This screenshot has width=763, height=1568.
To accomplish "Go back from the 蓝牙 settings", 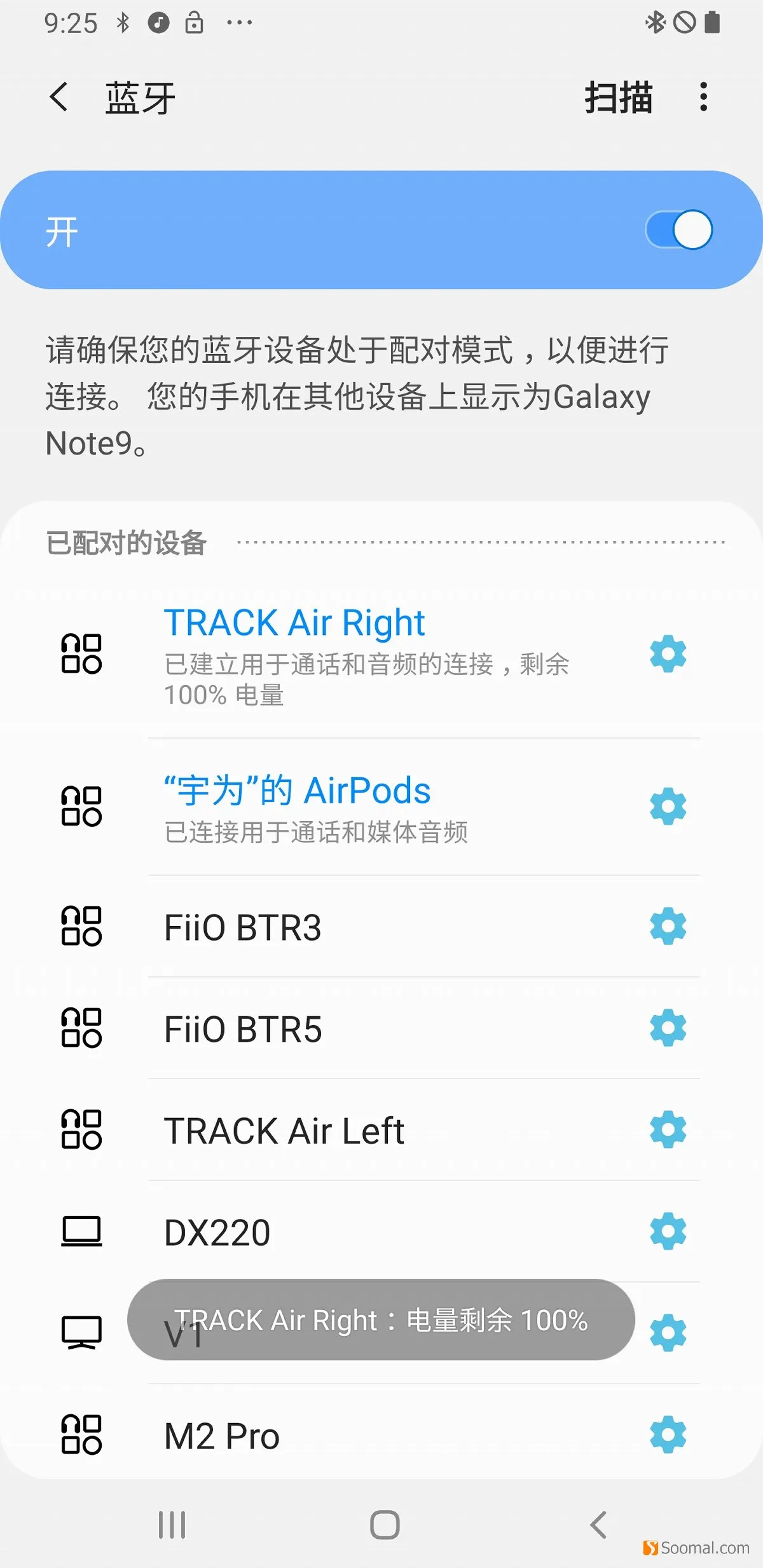I will point(58,97).
